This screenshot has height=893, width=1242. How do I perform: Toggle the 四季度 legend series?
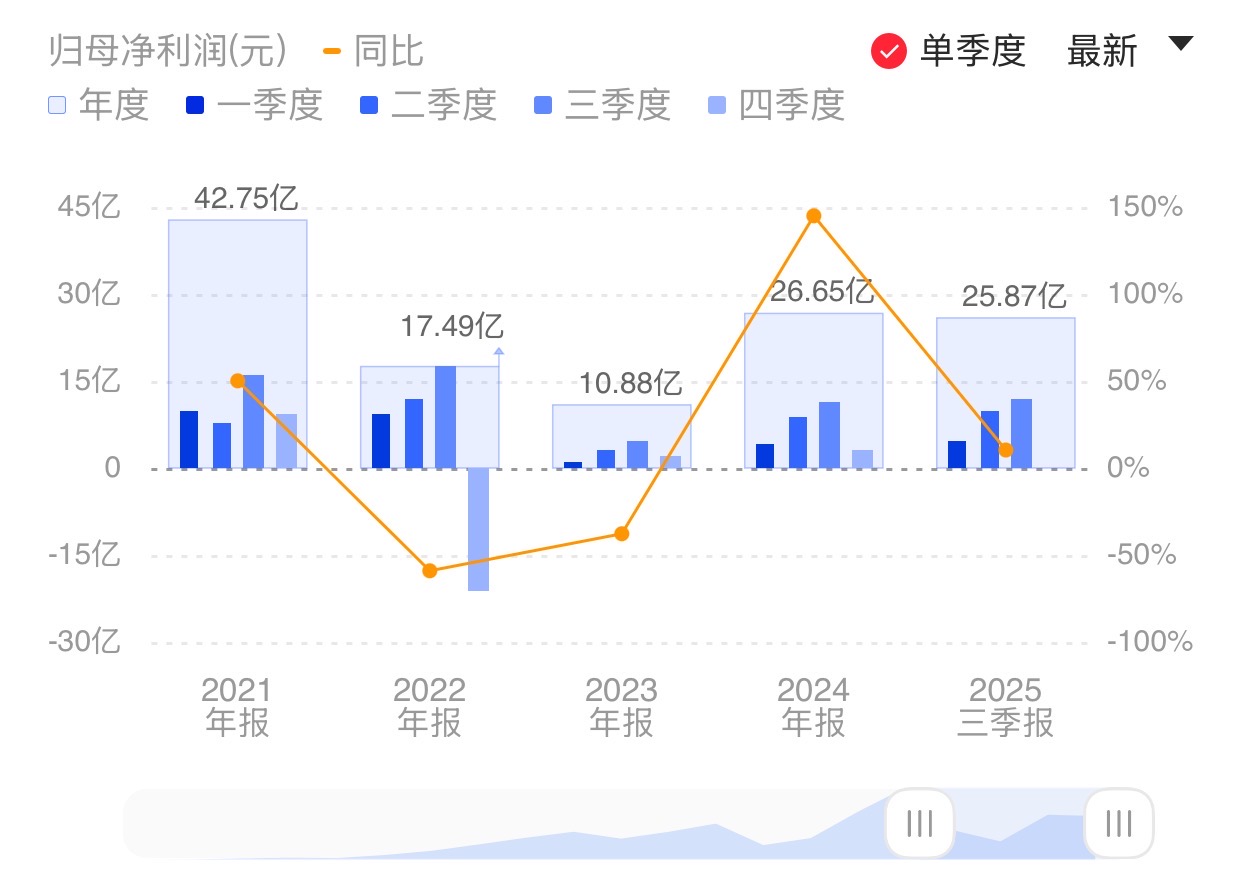coord(776,104)
